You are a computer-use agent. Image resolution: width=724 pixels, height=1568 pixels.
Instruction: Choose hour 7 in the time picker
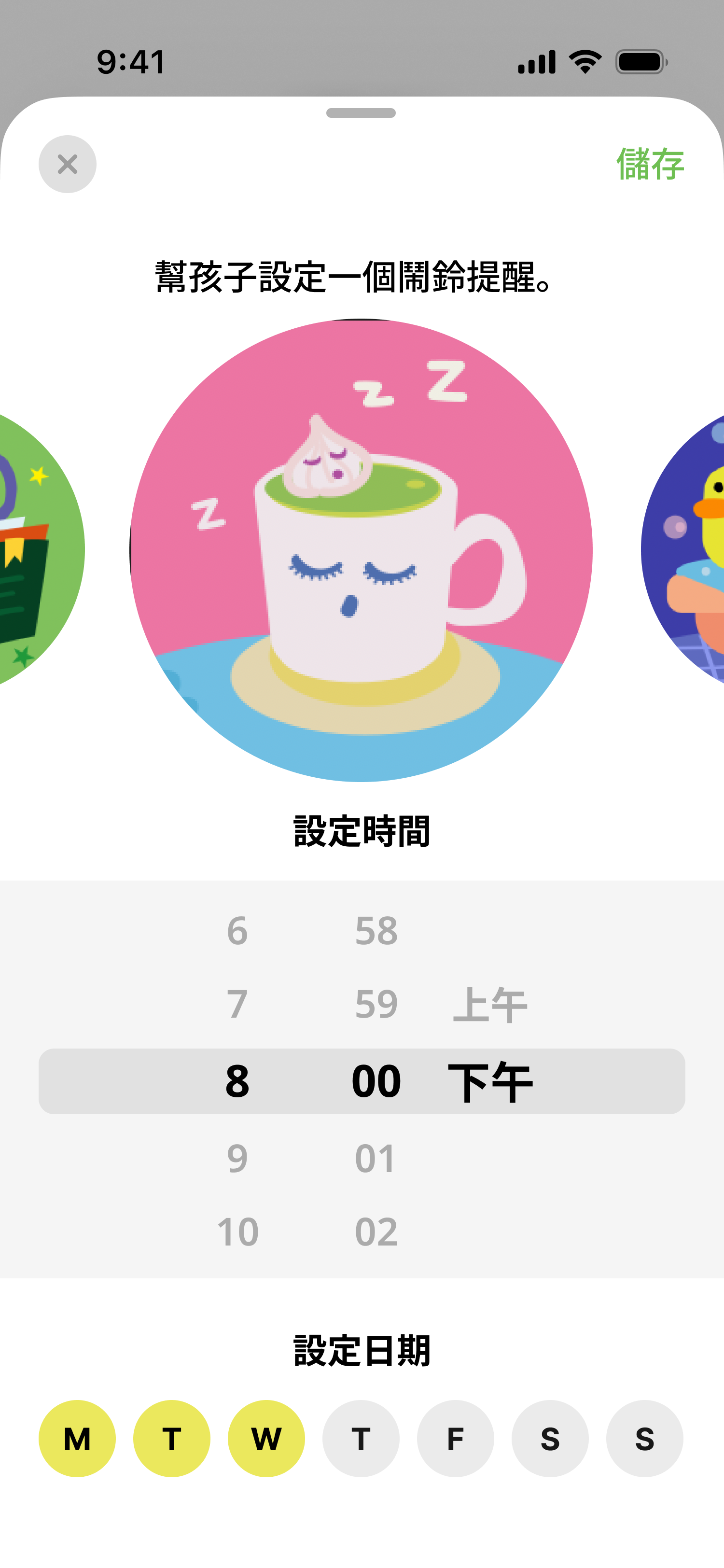click(237, 1004)
